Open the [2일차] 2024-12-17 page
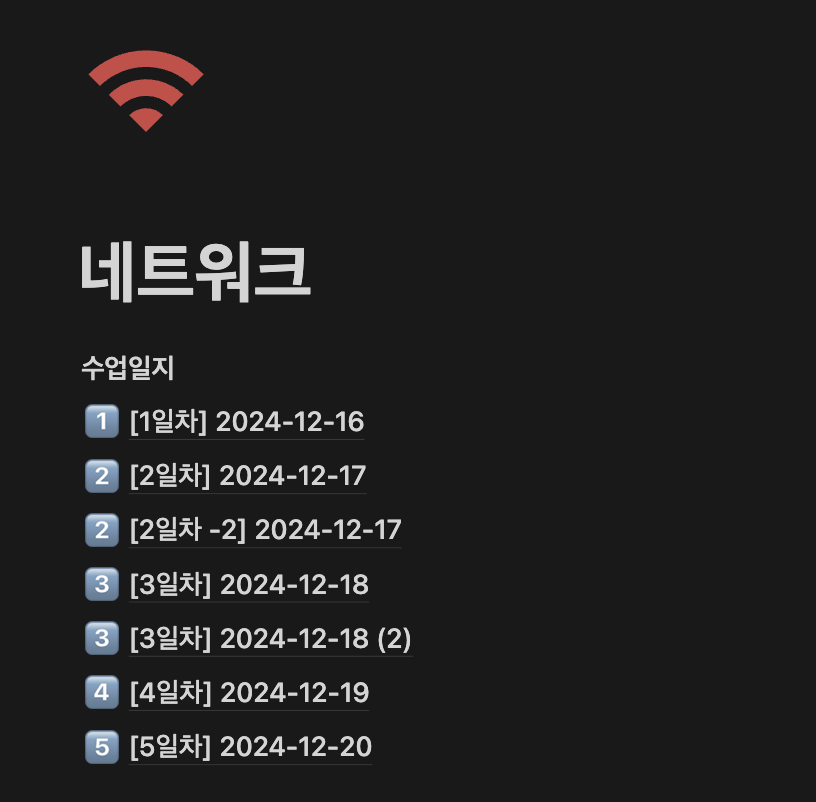This screenshot has height=802, width=816. click(247, 476)
